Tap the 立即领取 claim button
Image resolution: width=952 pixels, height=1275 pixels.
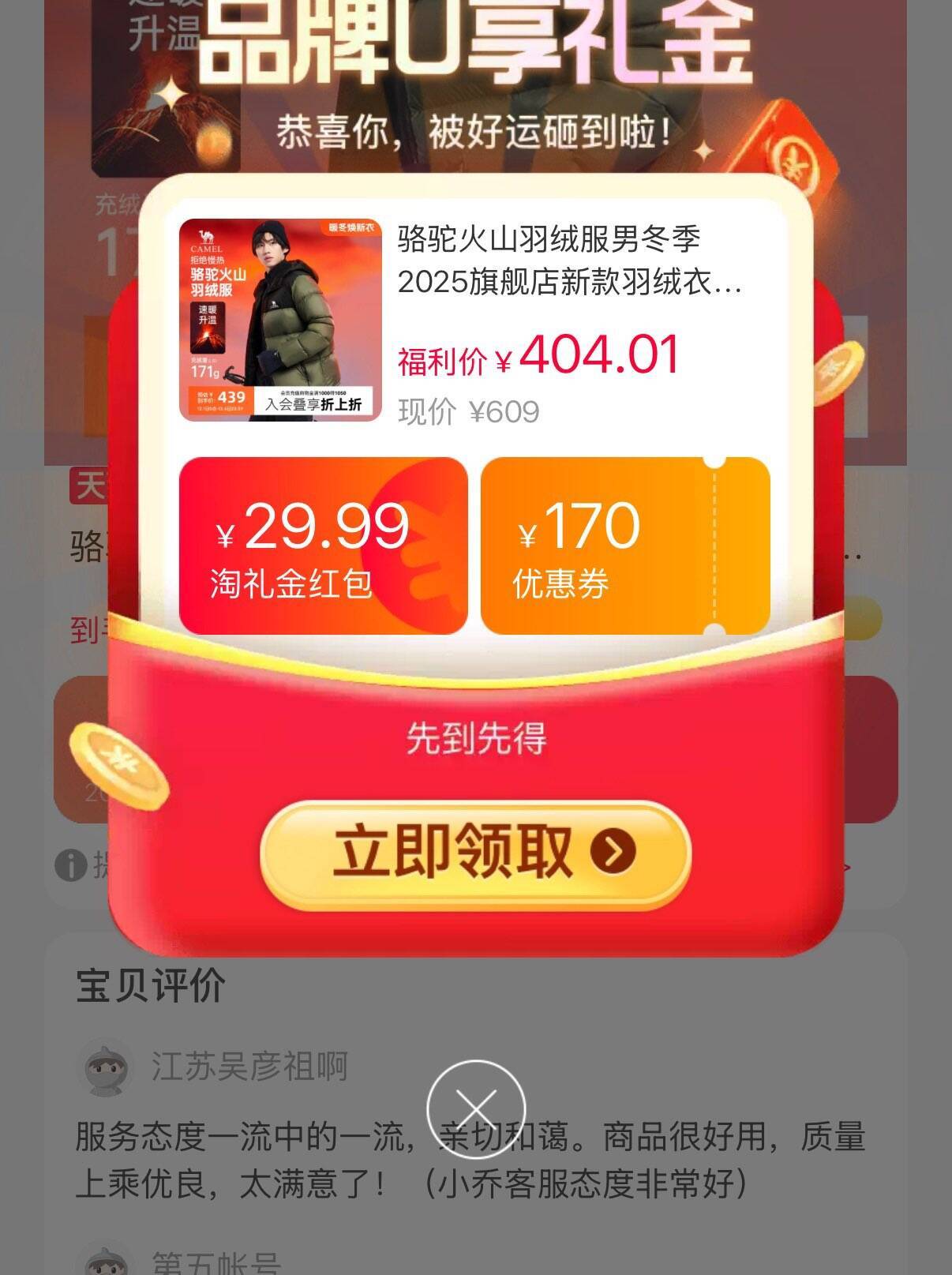pyautogui.click(x=475, y=854)
